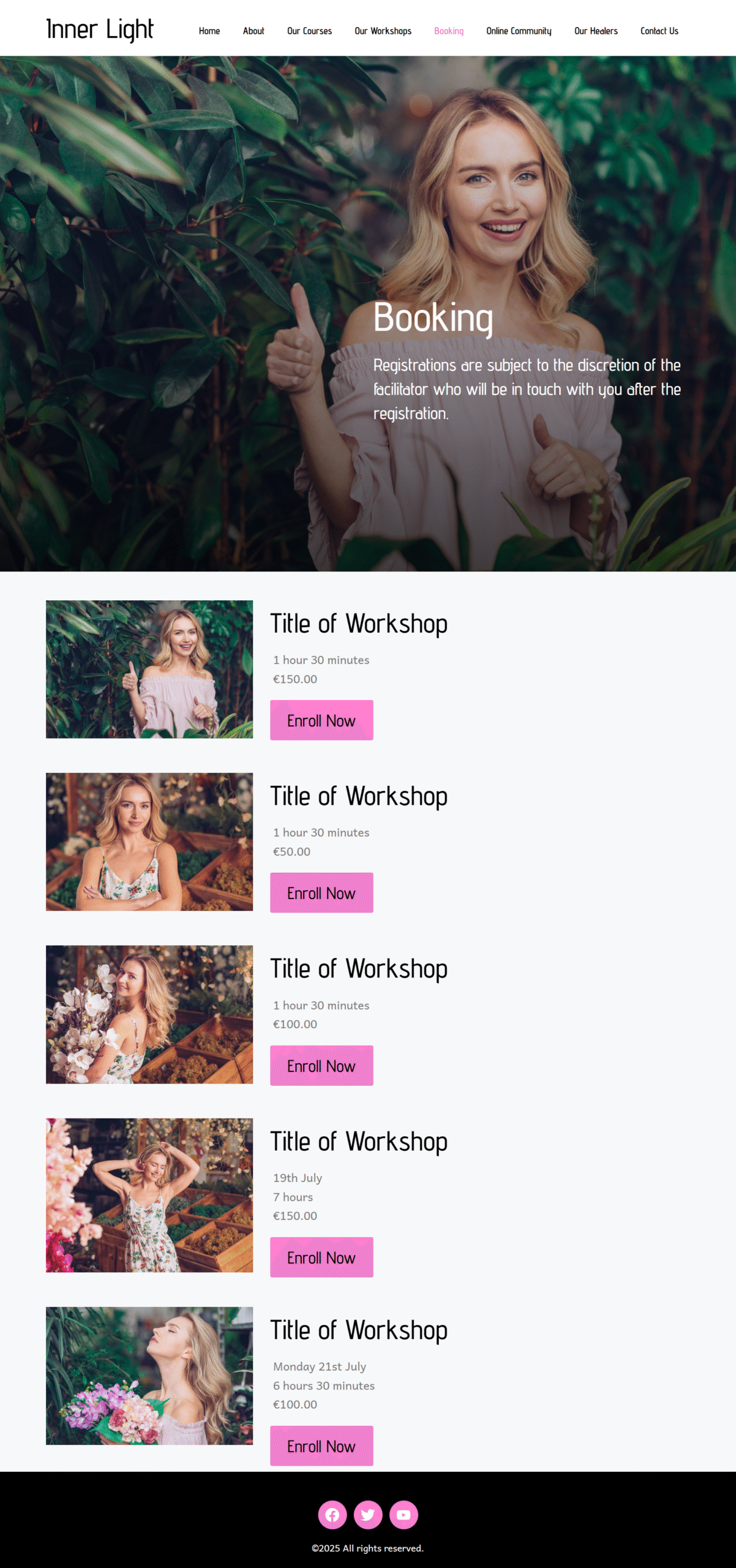Tap the Inner Light site title
Screen dimensions: 736x1568
point(100,29)
